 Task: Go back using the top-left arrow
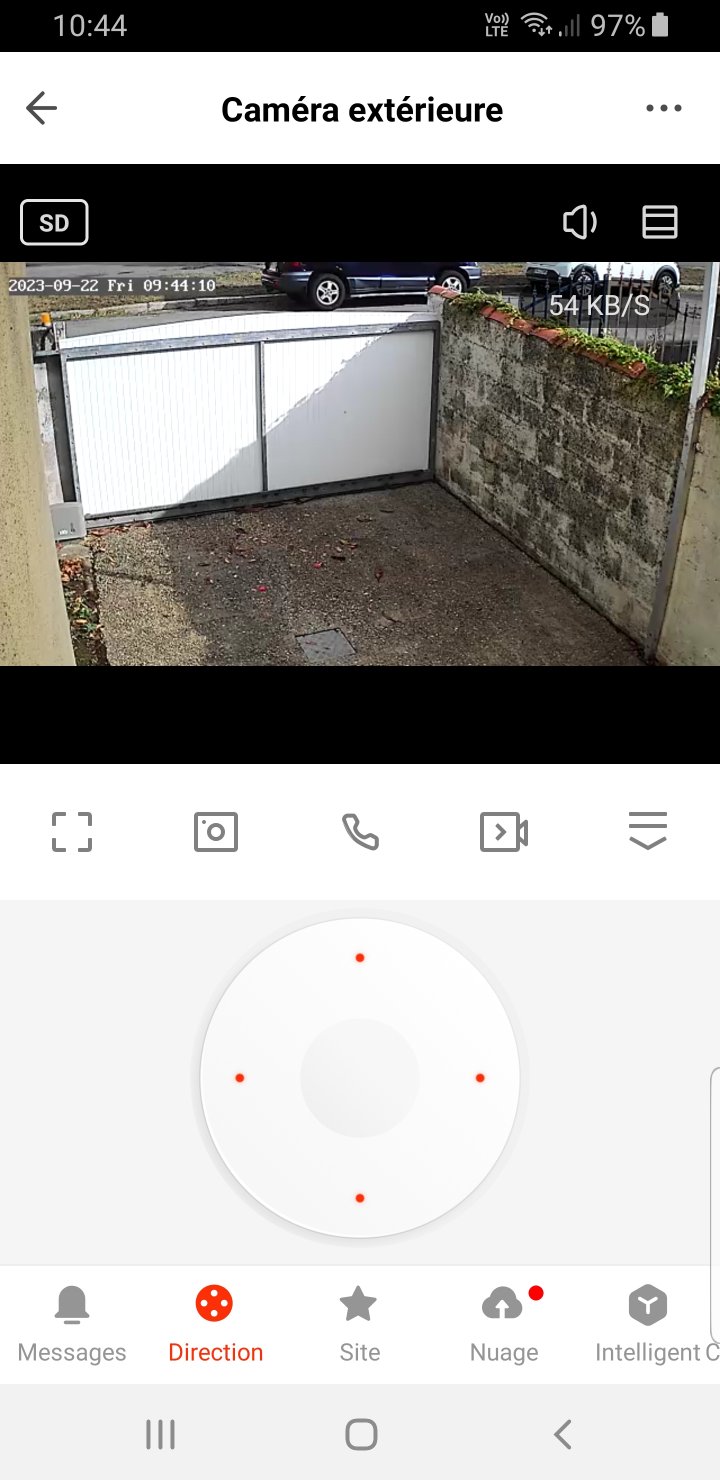41,108
